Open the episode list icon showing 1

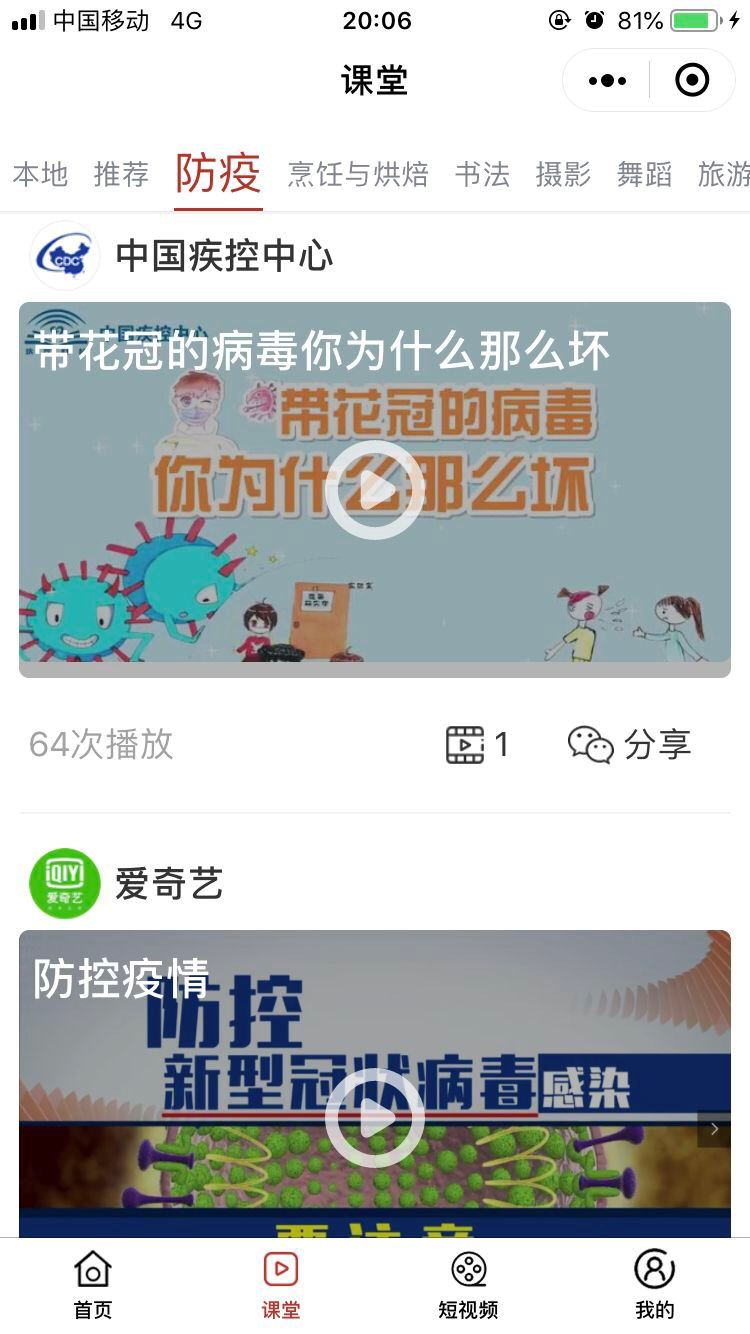click(x=476, y=744)
